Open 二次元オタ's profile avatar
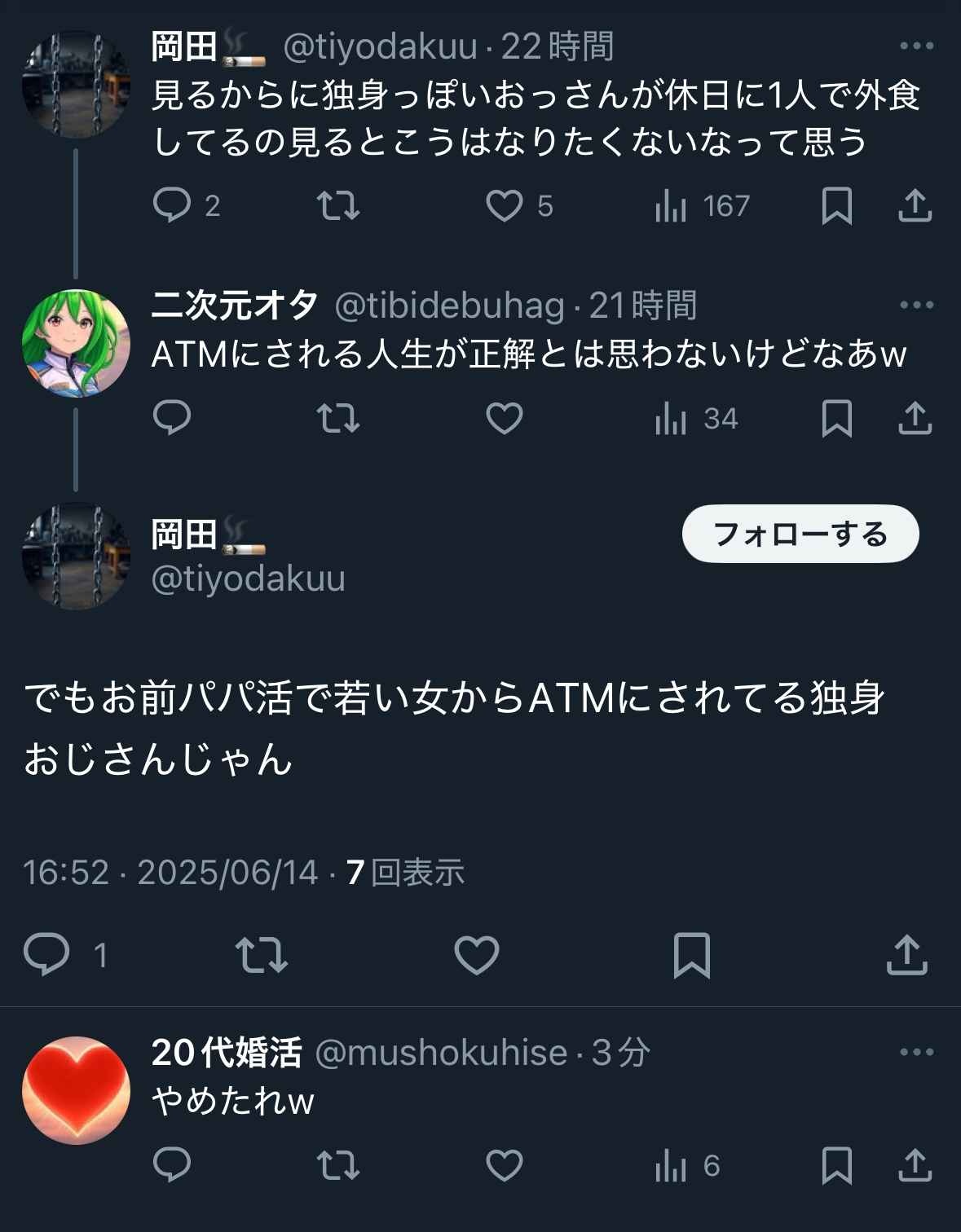The height and width of the screenshot is (1232, 961). (x=76, y=343)
